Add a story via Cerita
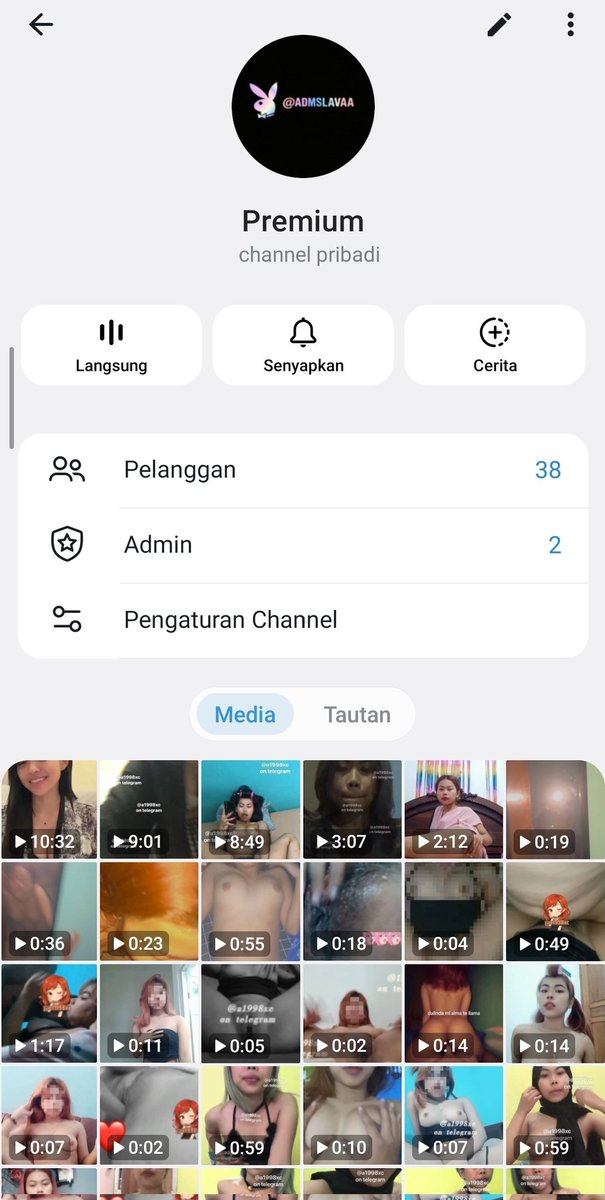The width and height of the screenshot is (605, 1200). point(495,345)
